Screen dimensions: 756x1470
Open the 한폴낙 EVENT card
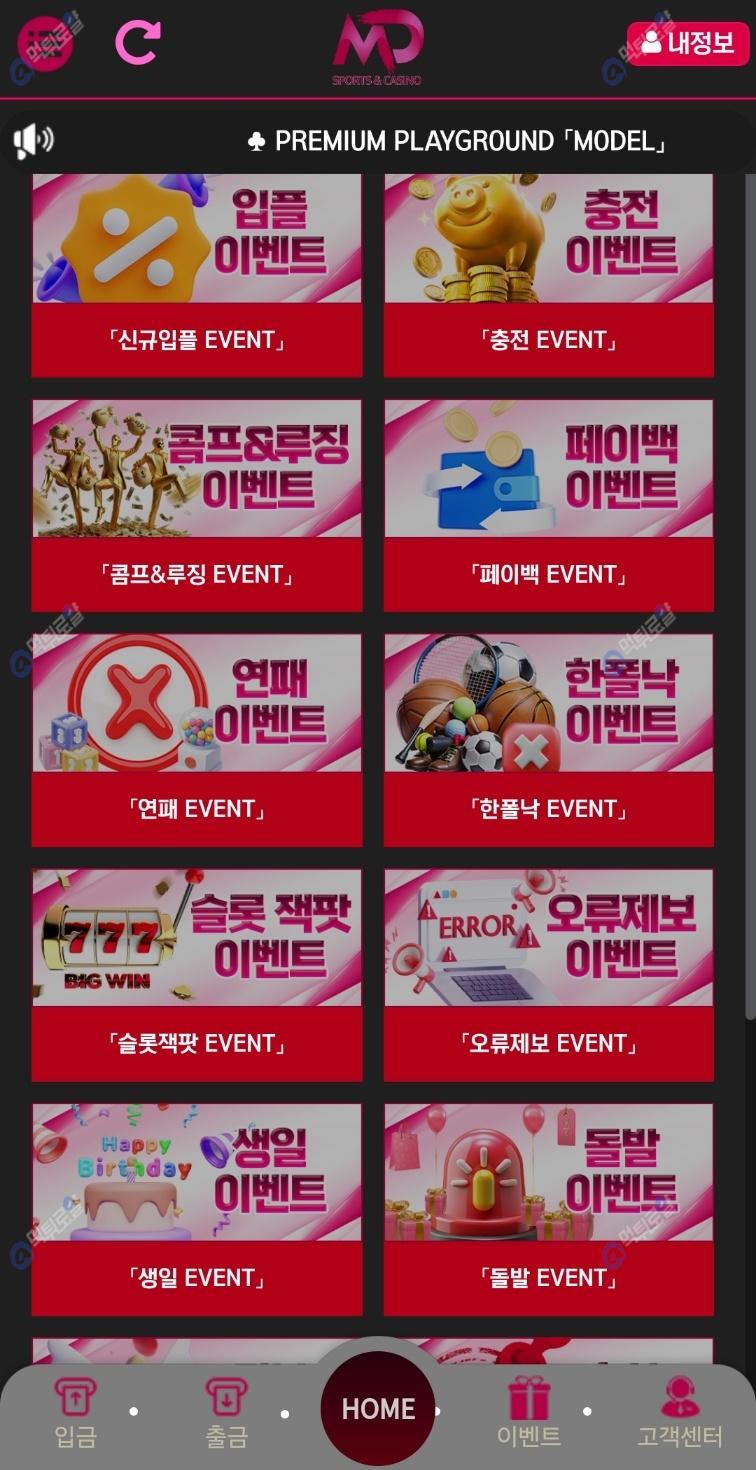click(x=548, y=740)
